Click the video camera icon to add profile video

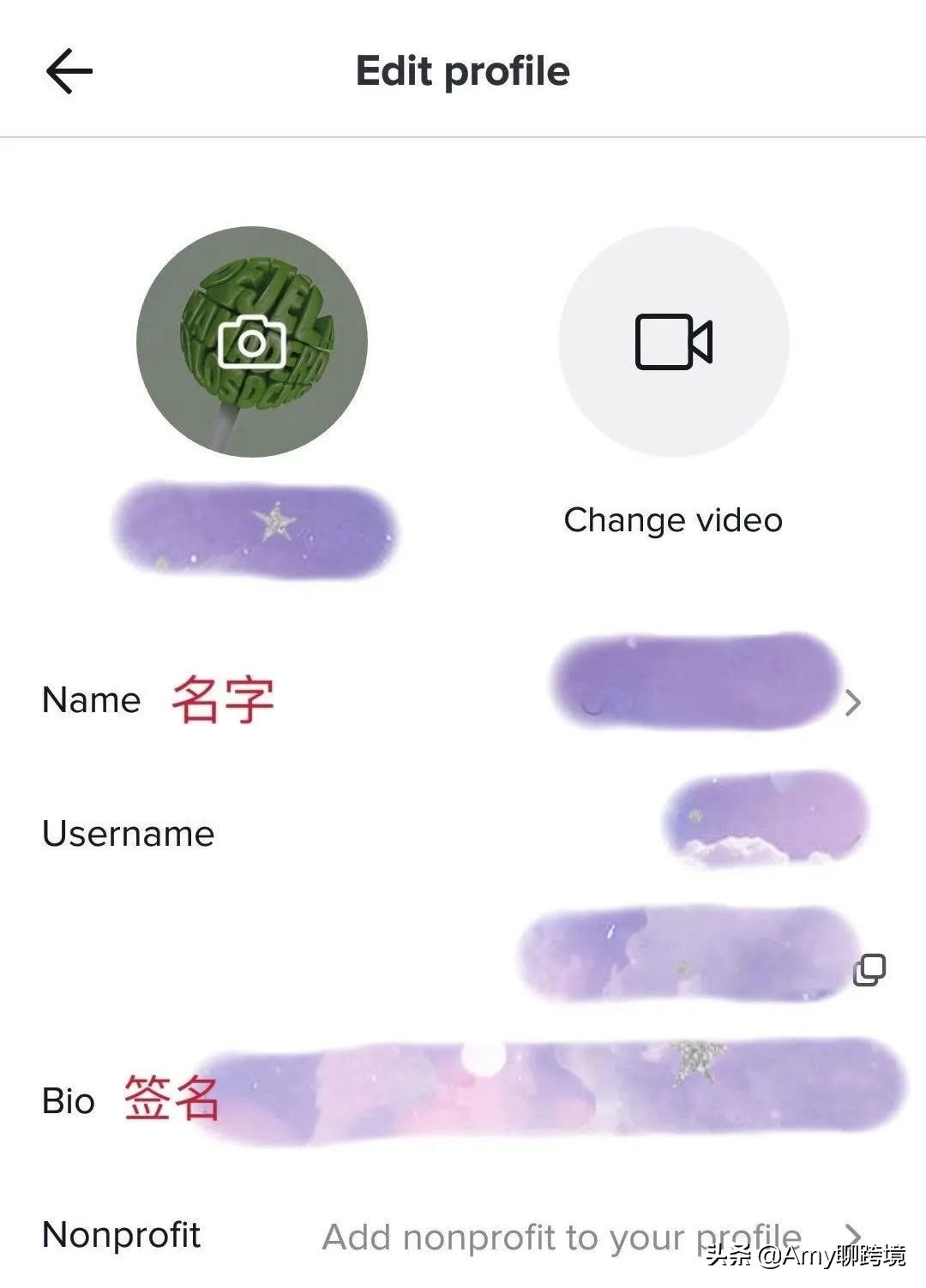[x=674, y=341]
